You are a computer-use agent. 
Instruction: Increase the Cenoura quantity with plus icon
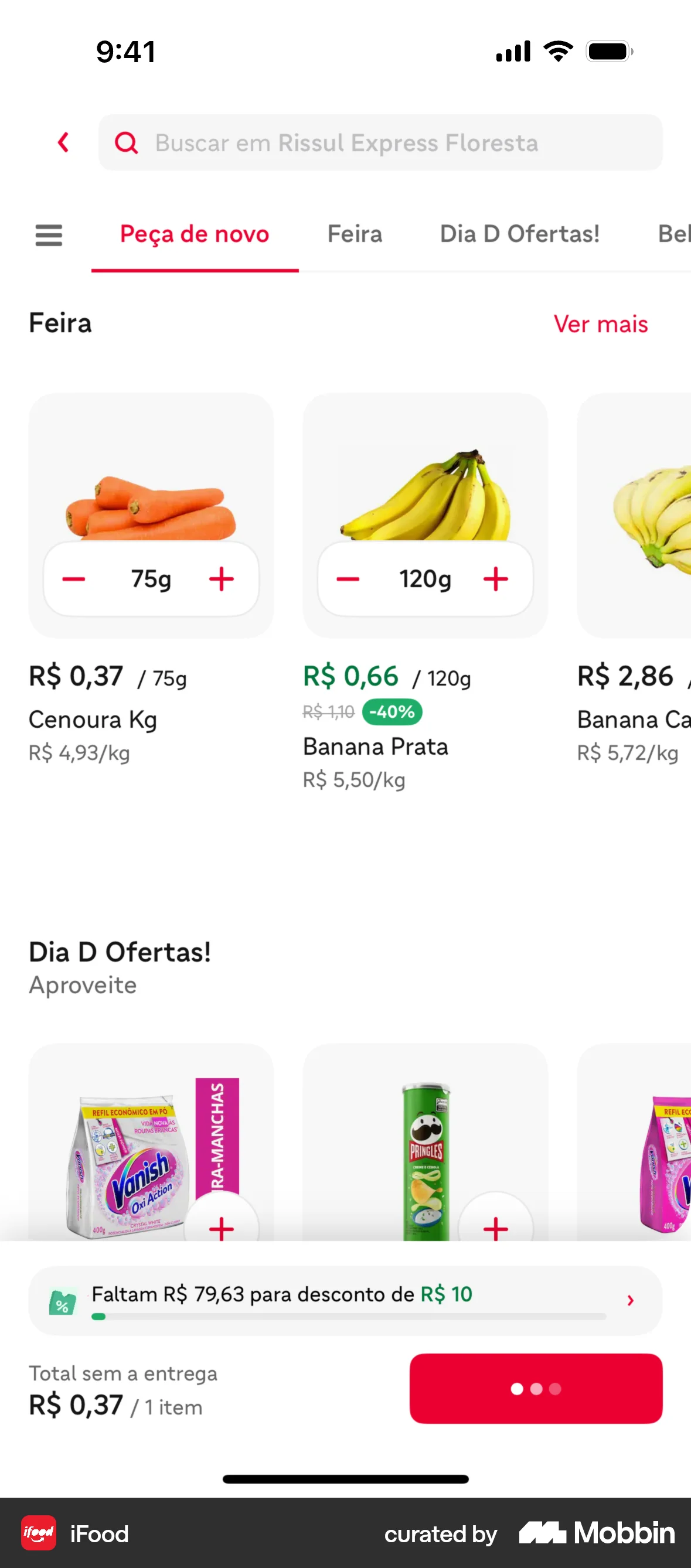tap(222, 579)
